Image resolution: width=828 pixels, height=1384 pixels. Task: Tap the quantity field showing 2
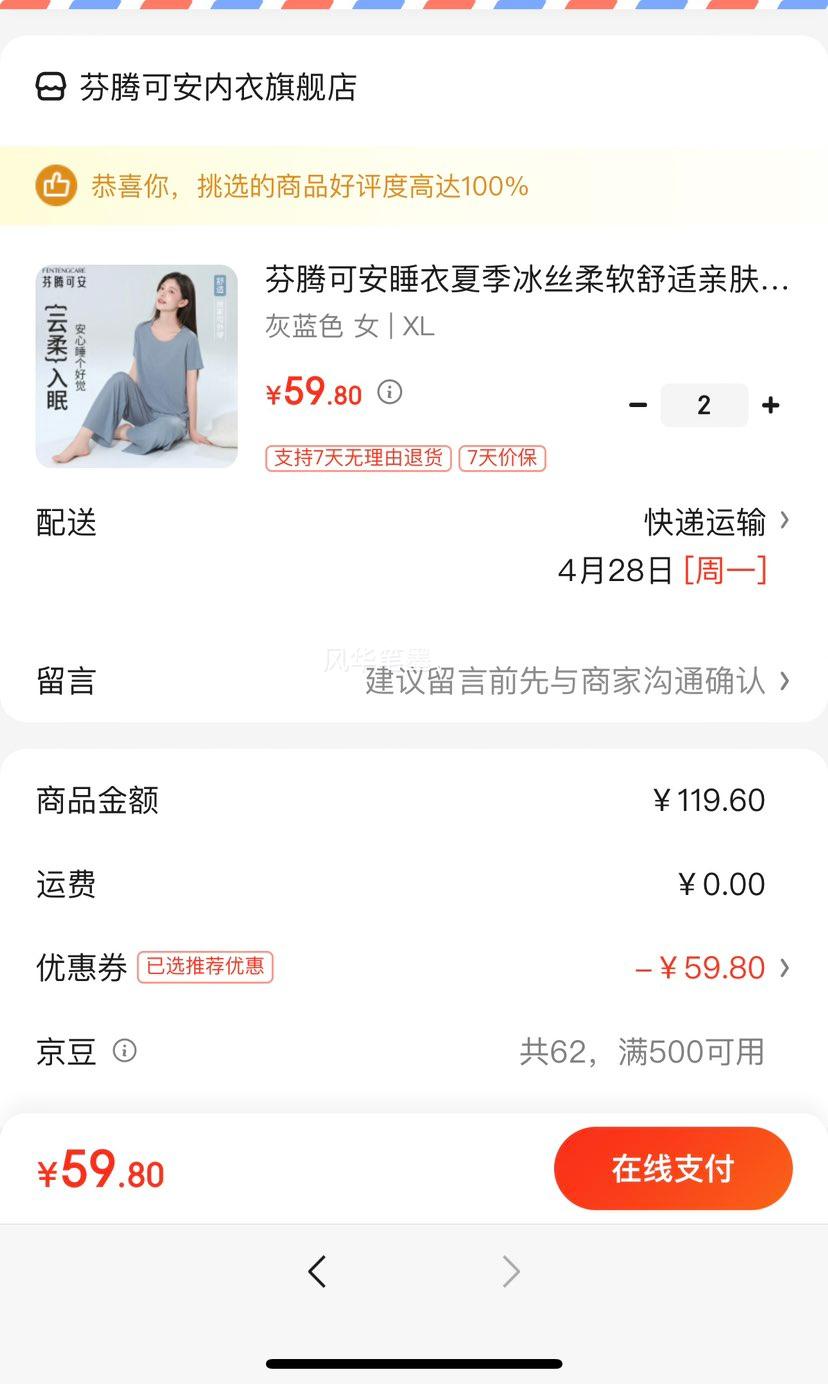(704, 405)
